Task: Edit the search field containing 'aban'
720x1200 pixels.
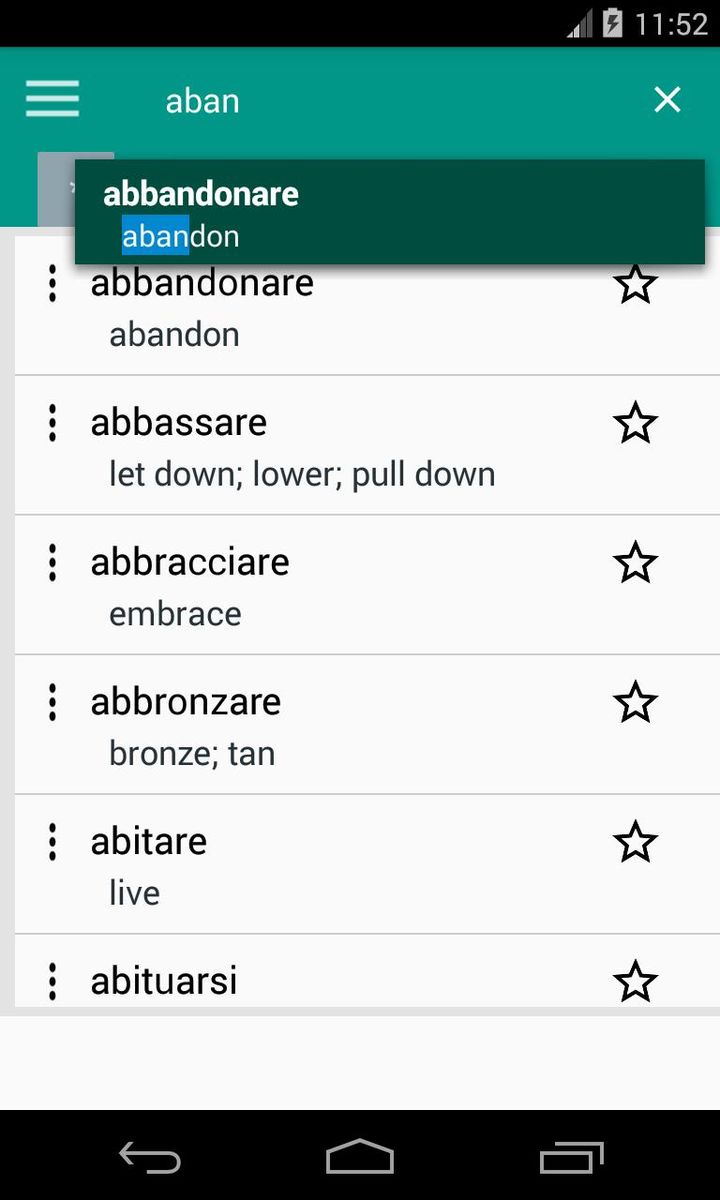Action: coord(380,101)
